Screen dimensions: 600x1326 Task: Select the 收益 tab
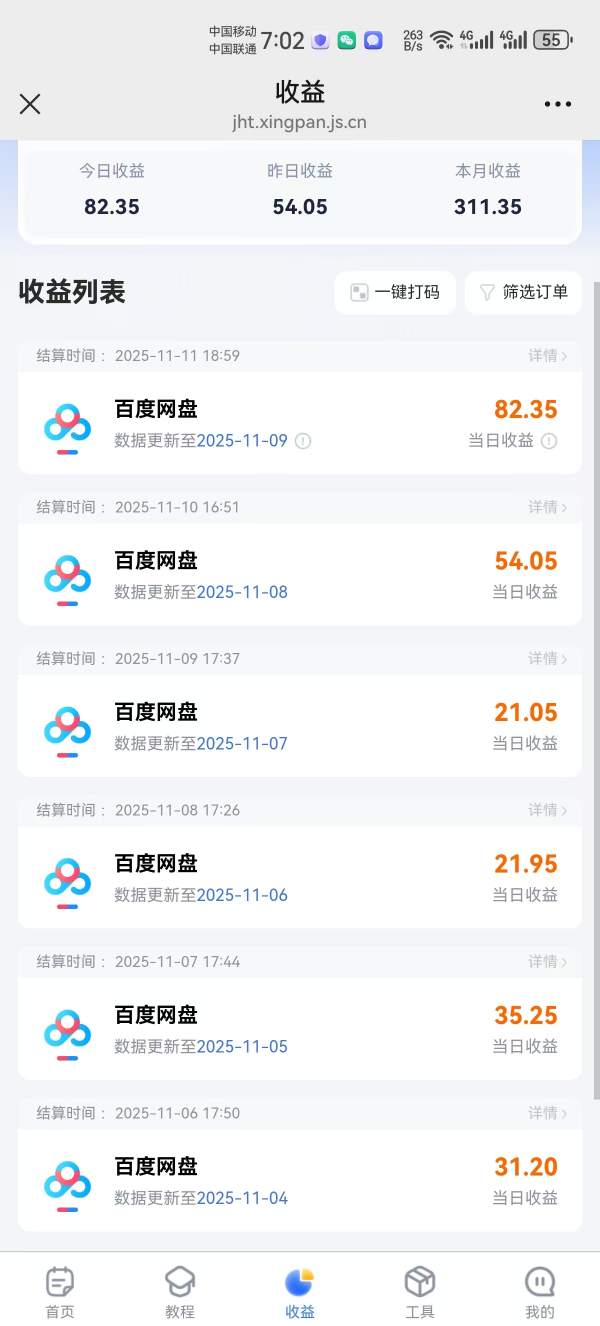300,1292
